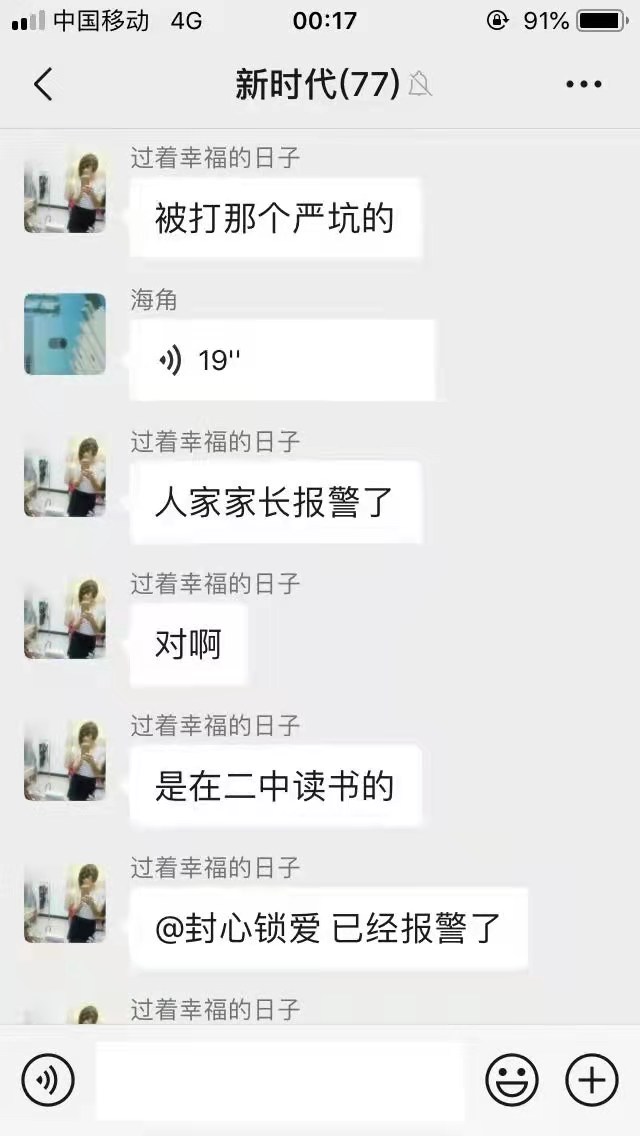Screen dimensions: 640x1136
Task: Tap avatar next to 人家家长报警了
Action: click(65, 476)
